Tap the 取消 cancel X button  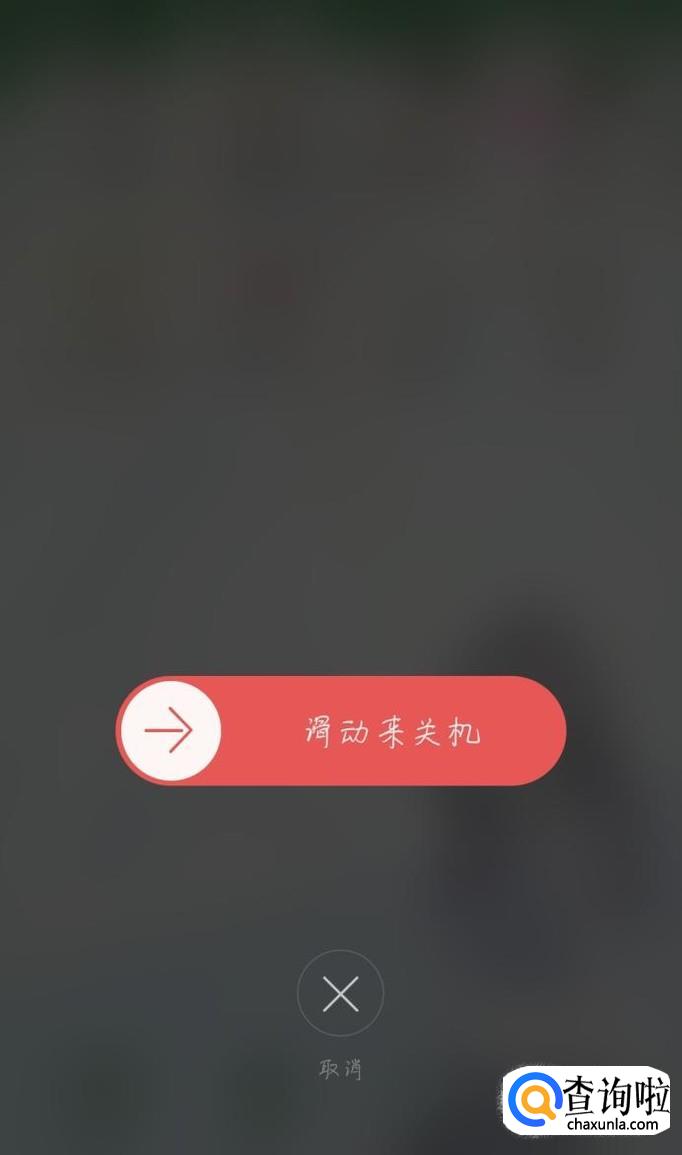point(340,994)
